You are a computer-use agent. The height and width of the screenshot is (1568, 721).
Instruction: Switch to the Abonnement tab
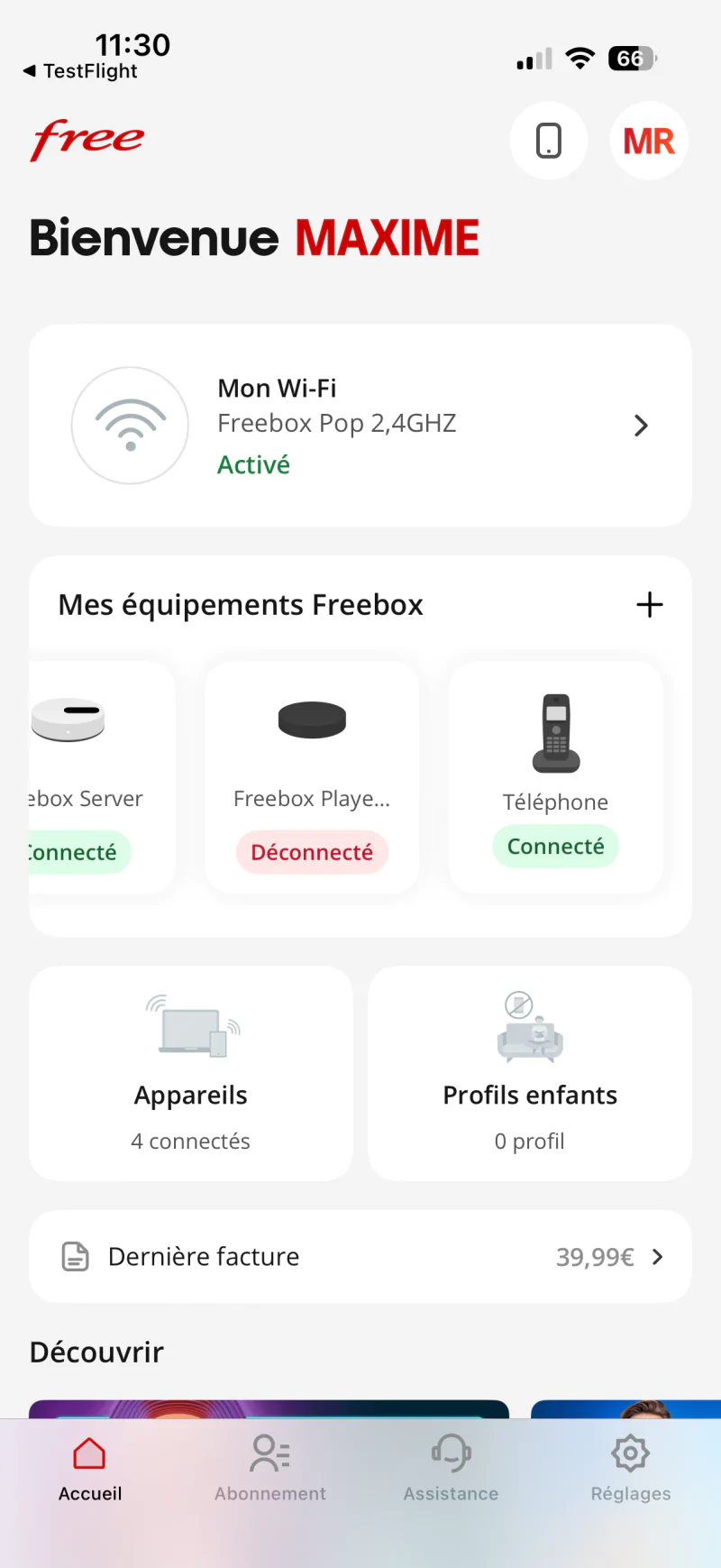(270, 1468)
